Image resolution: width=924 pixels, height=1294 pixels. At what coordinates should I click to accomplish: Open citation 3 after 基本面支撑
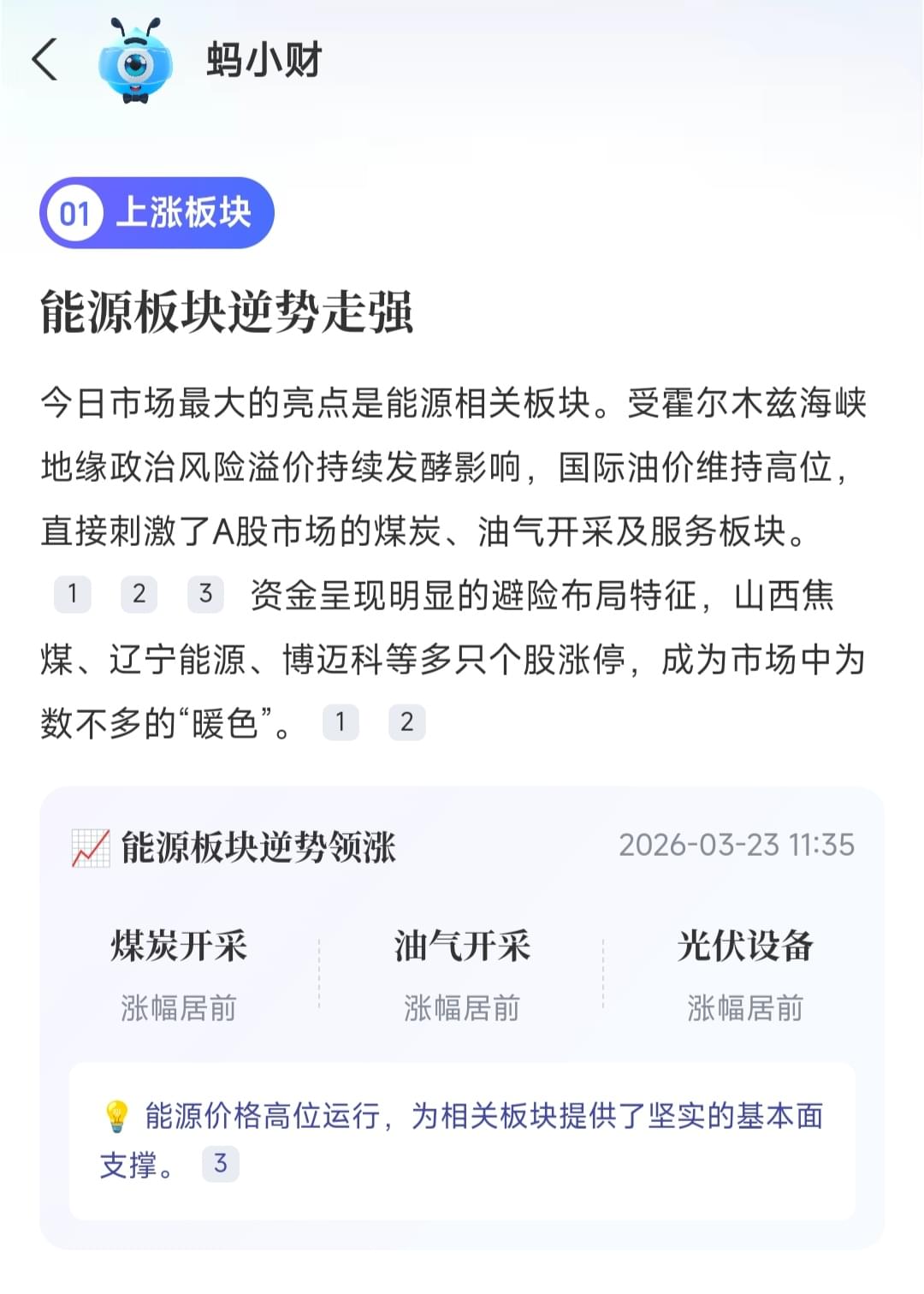coord(221,1164)
